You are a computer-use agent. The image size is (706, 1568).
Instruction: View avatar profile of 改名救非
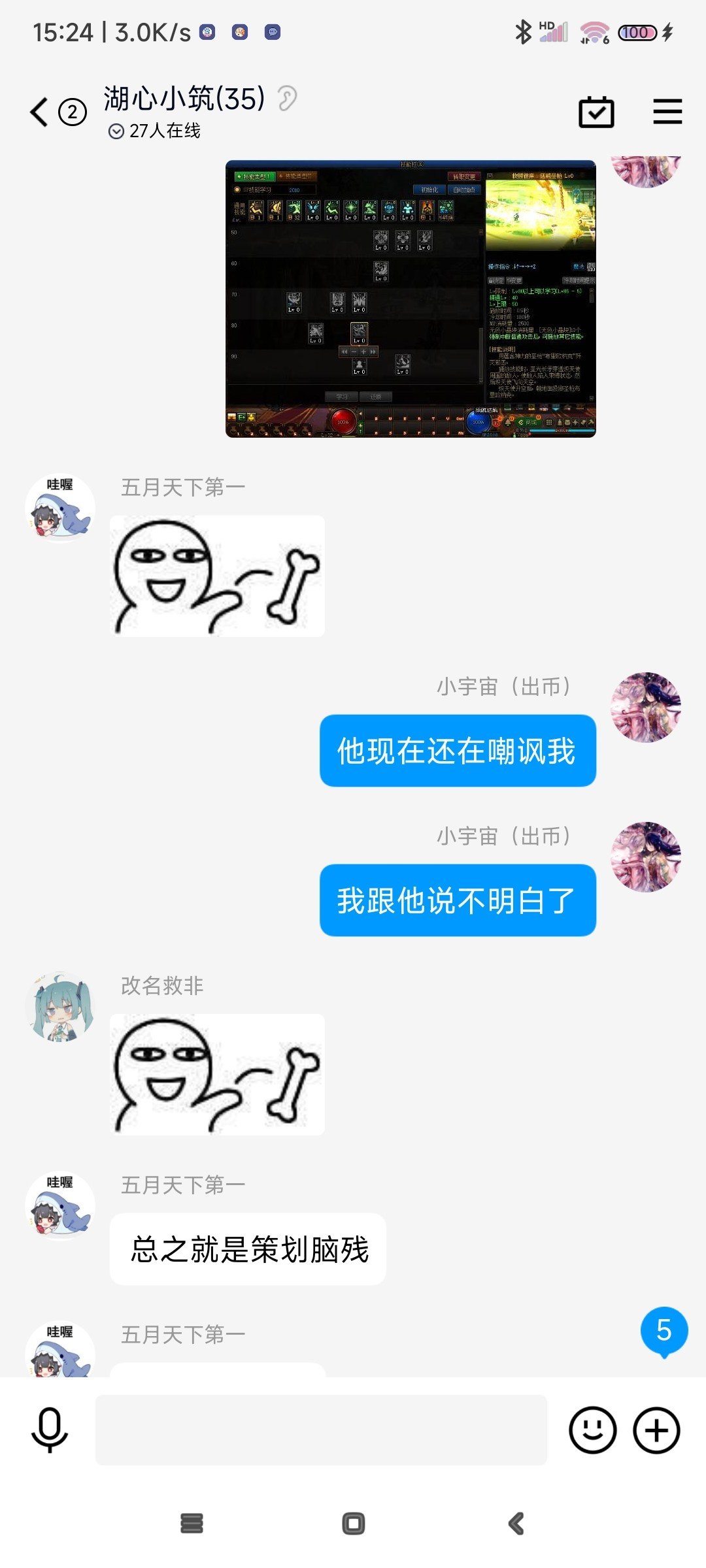[60, 1007]
